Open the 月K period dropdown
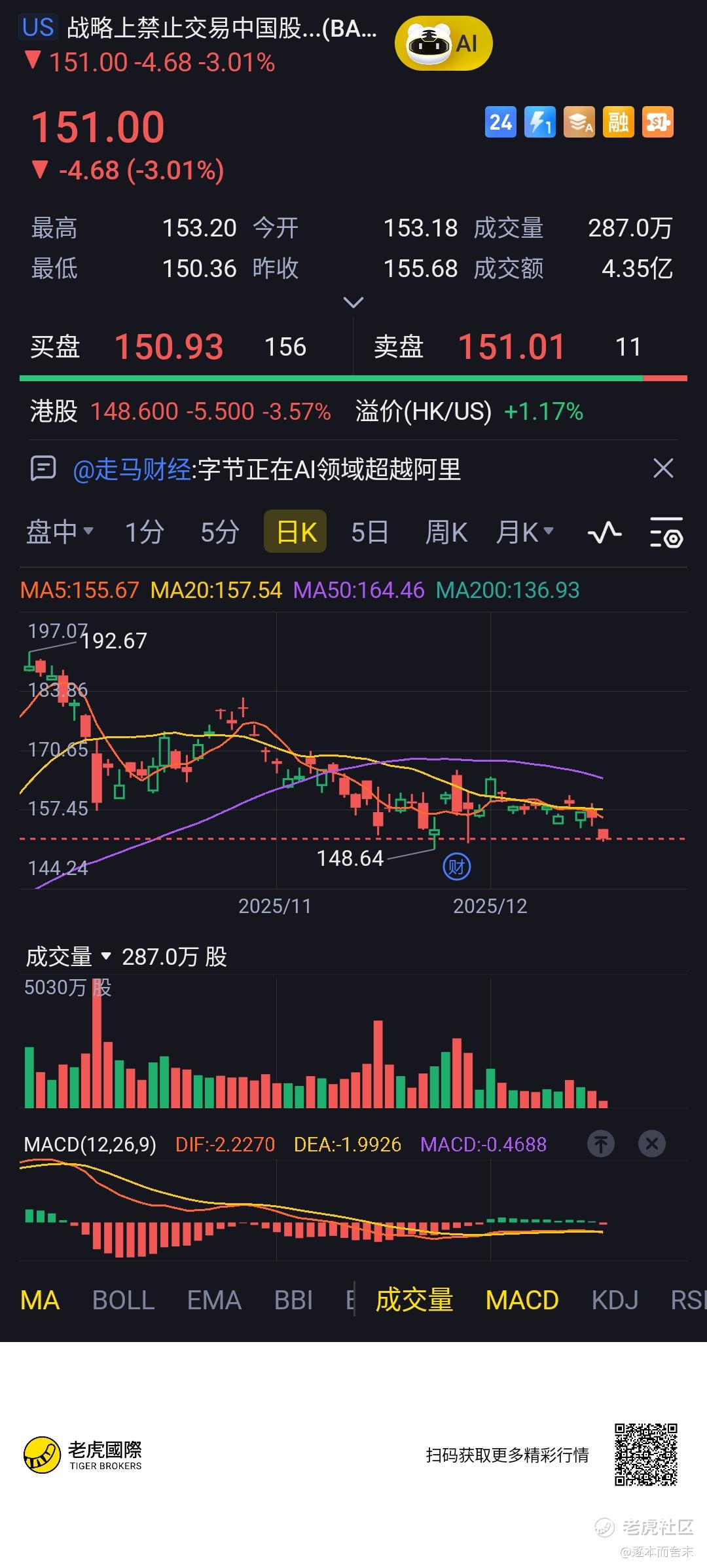The image size is (707, 1568). (x=524, y=532)
